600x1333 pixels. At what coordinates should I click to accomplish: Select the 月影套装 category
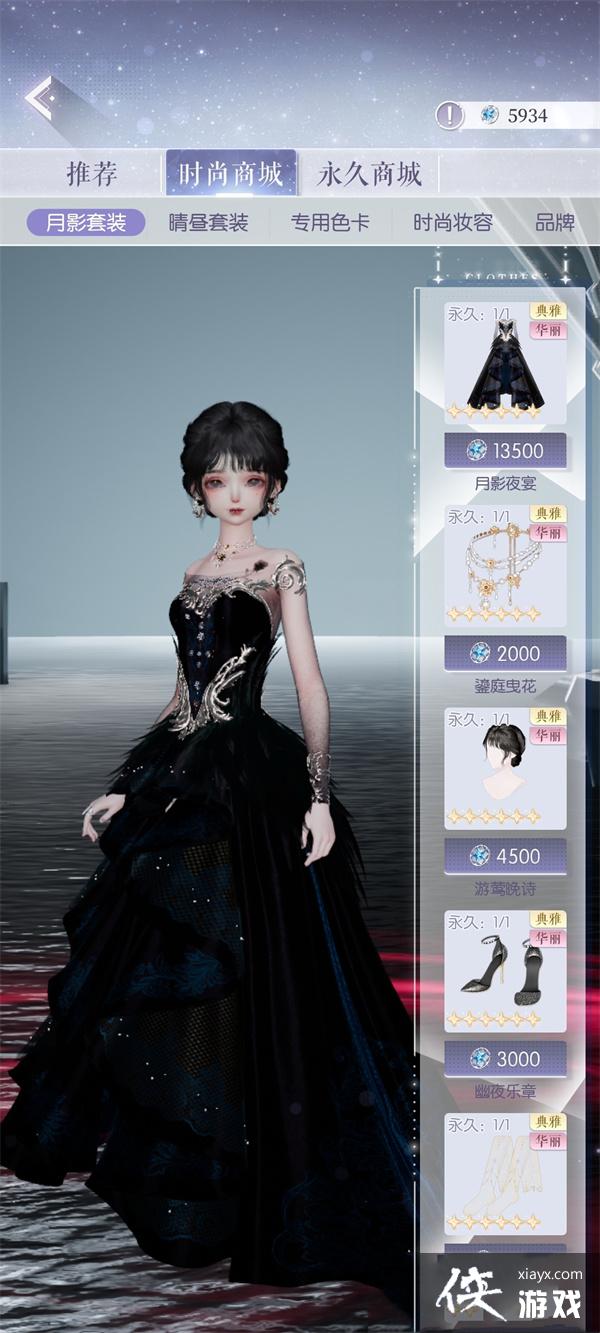point(86,222)
